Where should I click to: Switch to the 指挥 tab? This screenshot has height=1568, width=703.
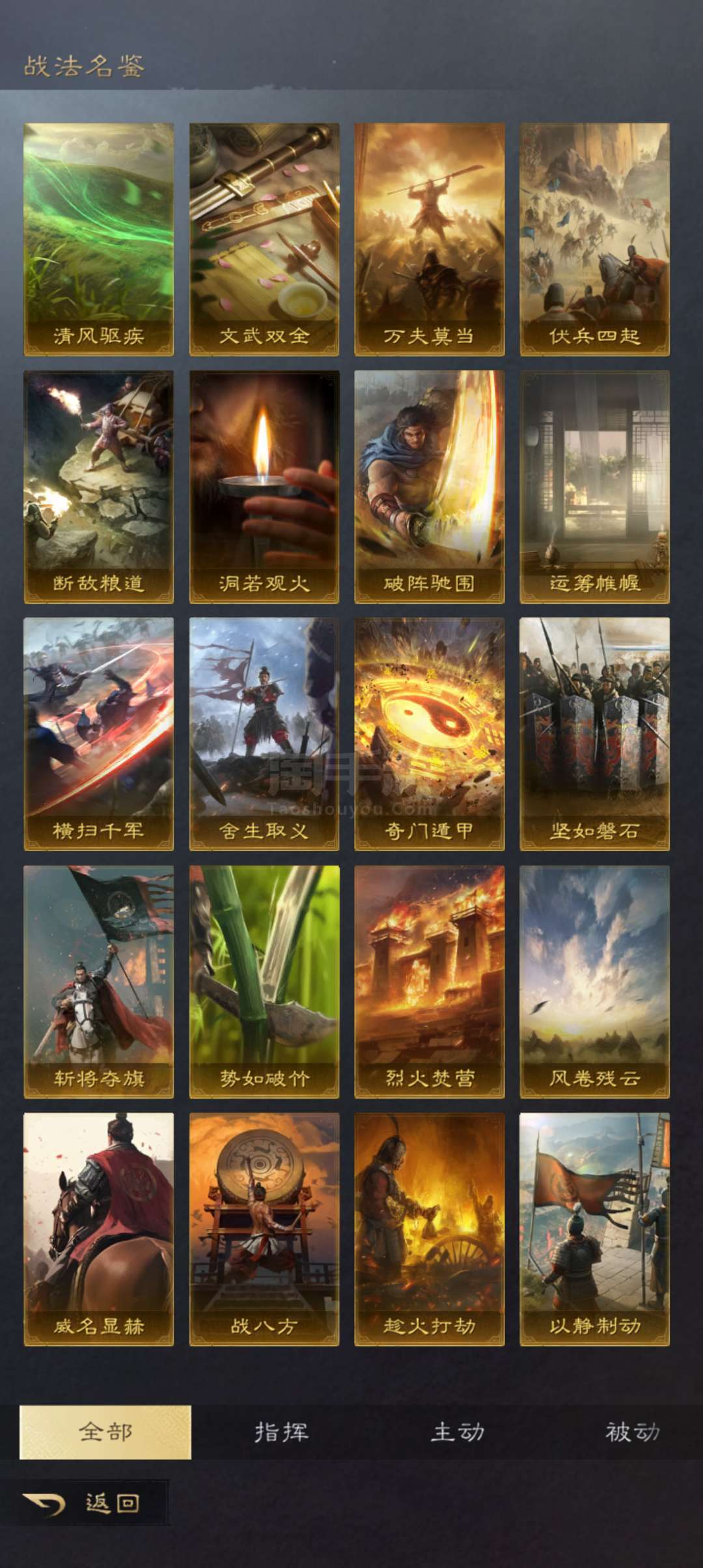[281, 1432]
